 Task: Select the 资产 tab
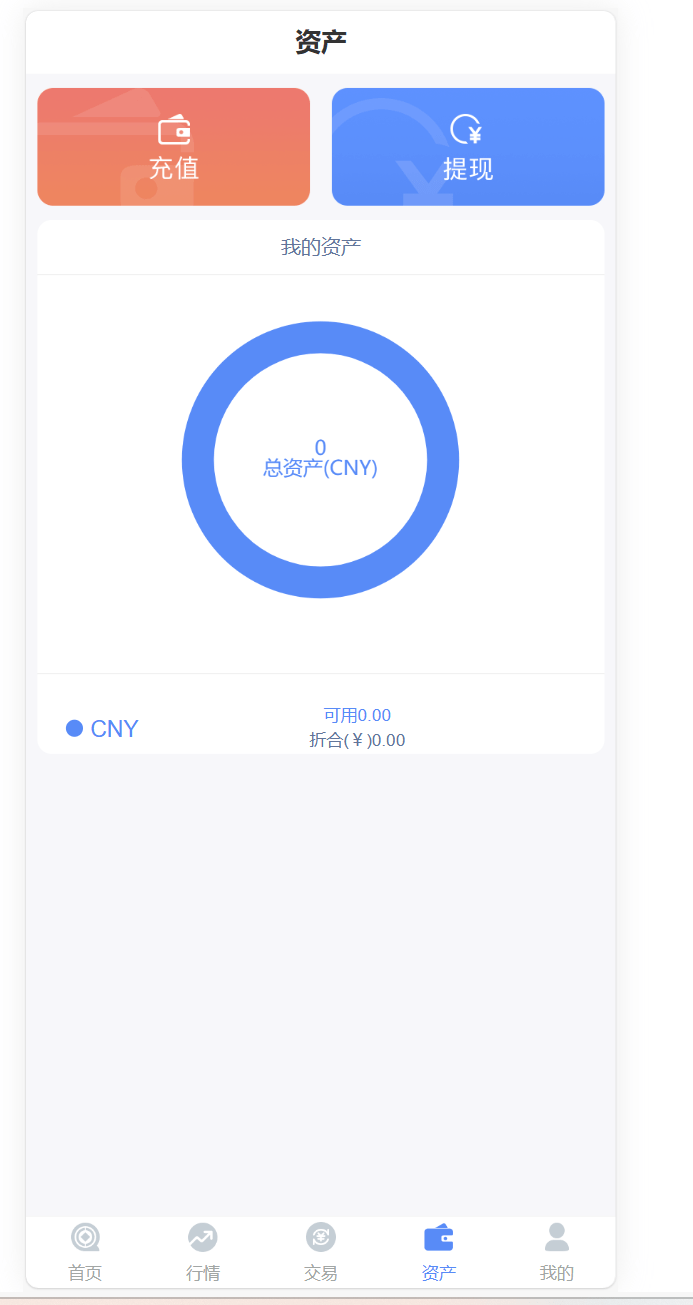pyautogui.click(x=439, y=1251)
